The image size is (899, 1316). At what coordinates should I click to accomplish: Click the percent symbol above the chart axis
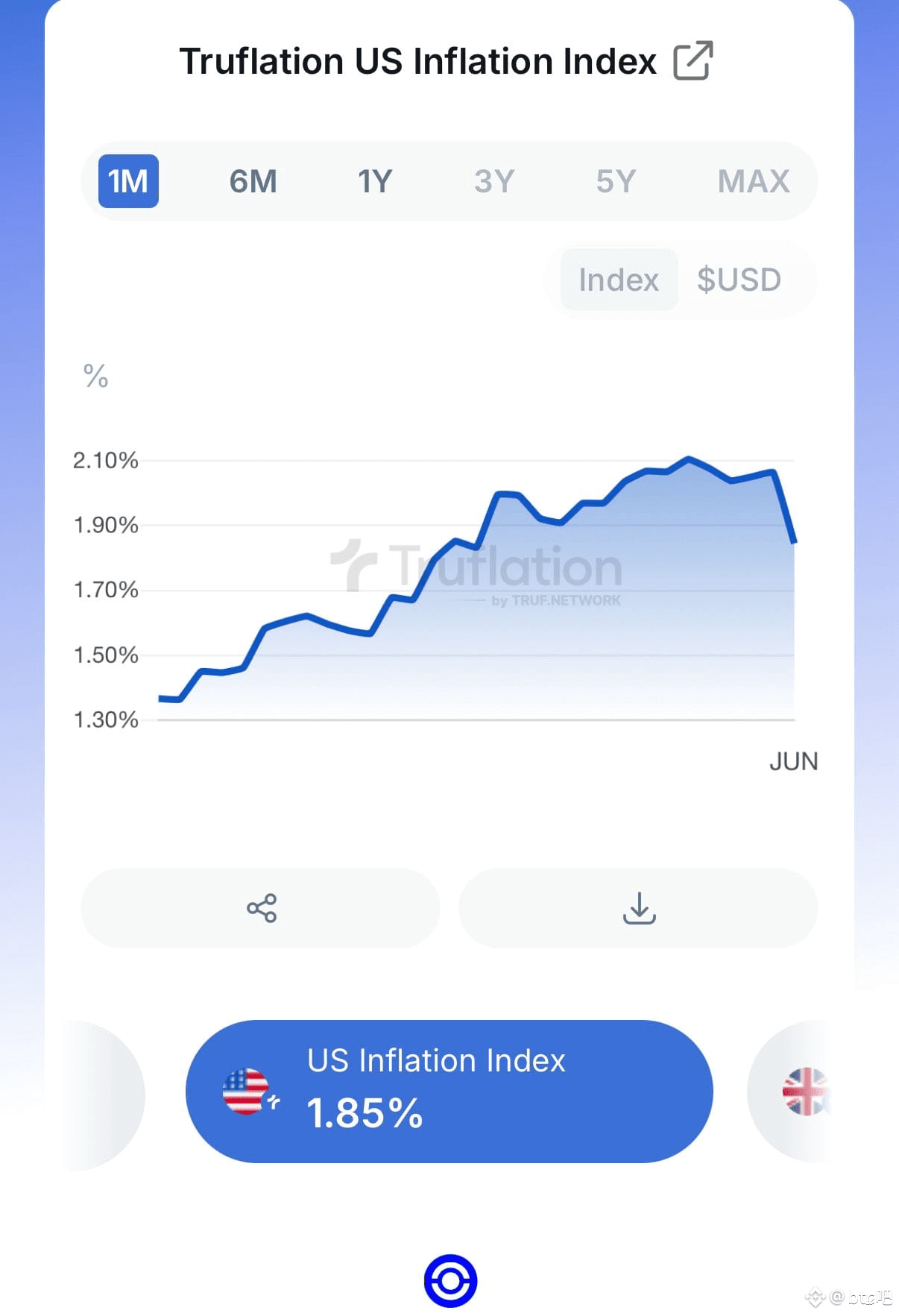tap(95, 377)
